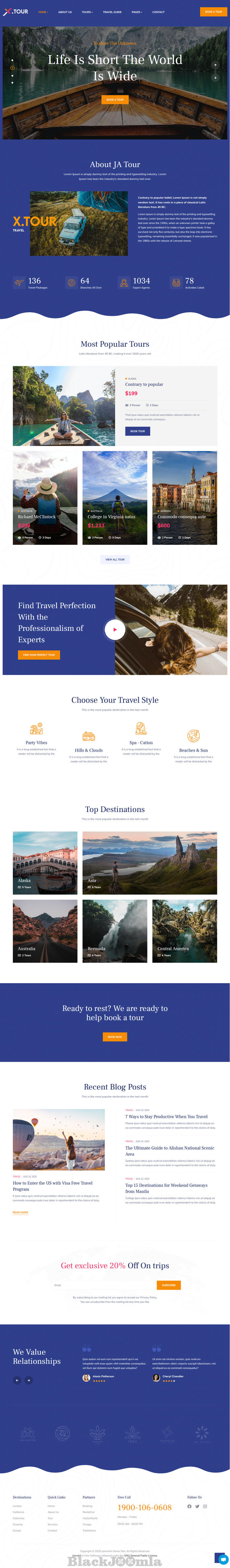Open the About Us menu item
Screen dimensions: 230x1568
[64, 12]
